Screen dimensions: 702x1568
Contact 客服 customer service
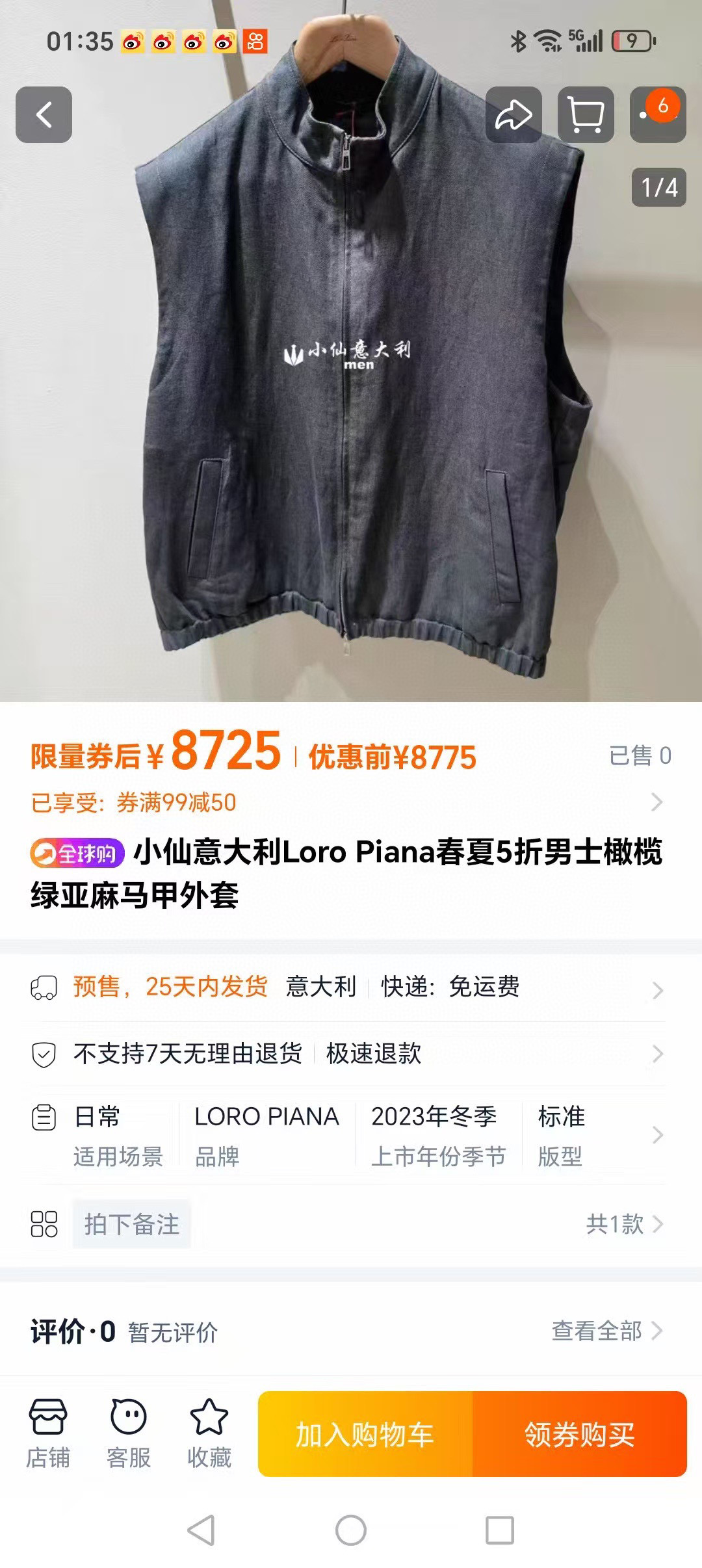(x=129, y=1434)
